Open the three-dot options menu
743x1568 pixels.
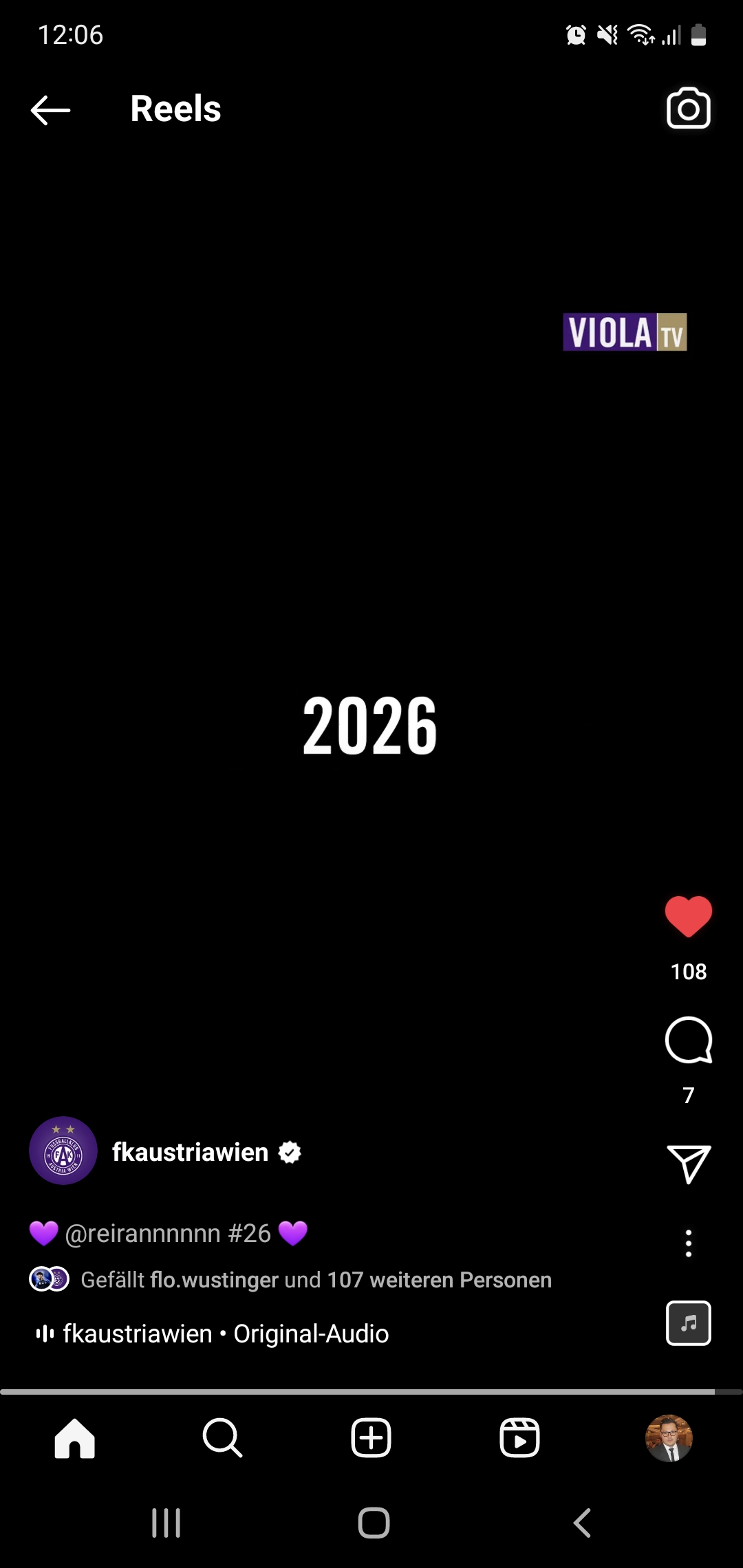pos(688,1243)
